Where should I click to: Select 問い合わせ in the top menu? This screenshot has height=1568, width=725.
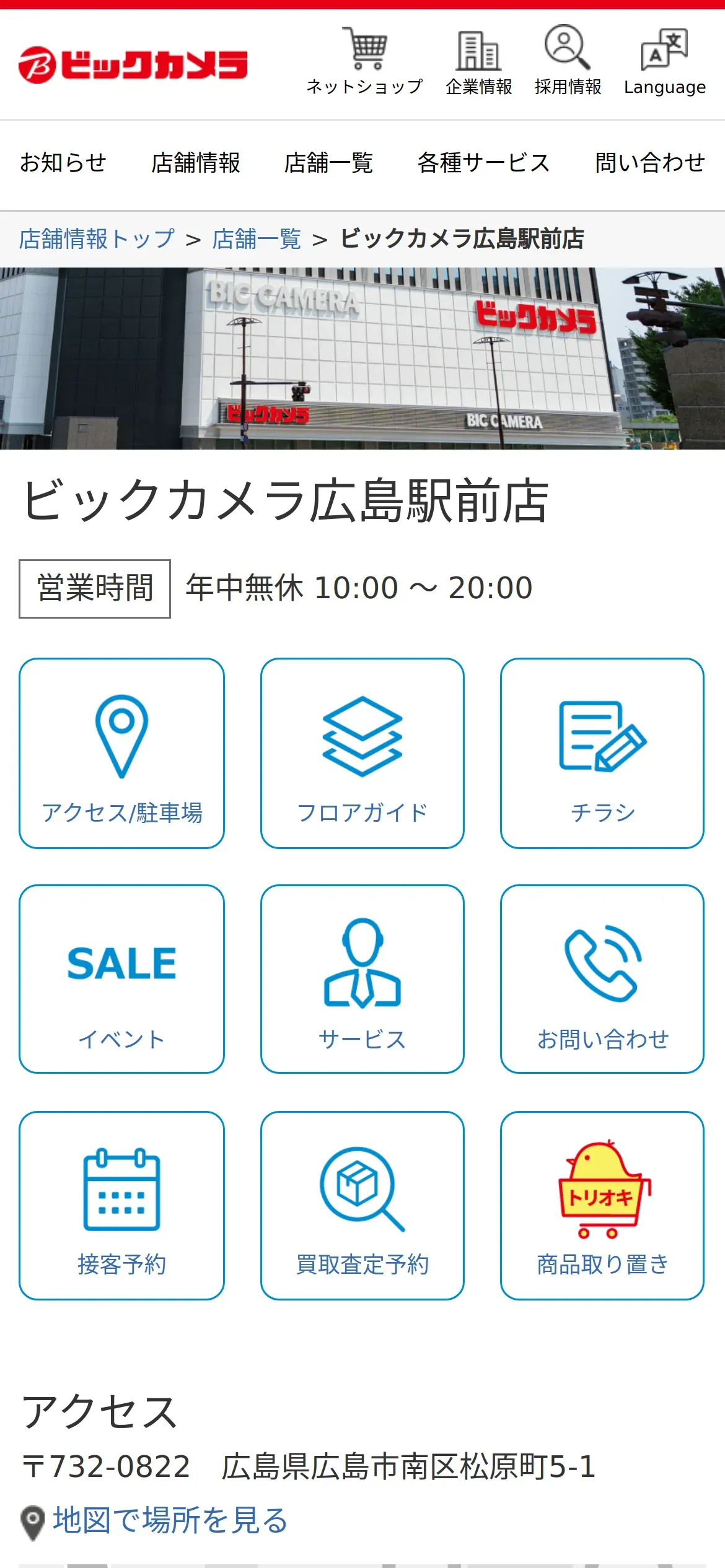[x=650, y=163]
